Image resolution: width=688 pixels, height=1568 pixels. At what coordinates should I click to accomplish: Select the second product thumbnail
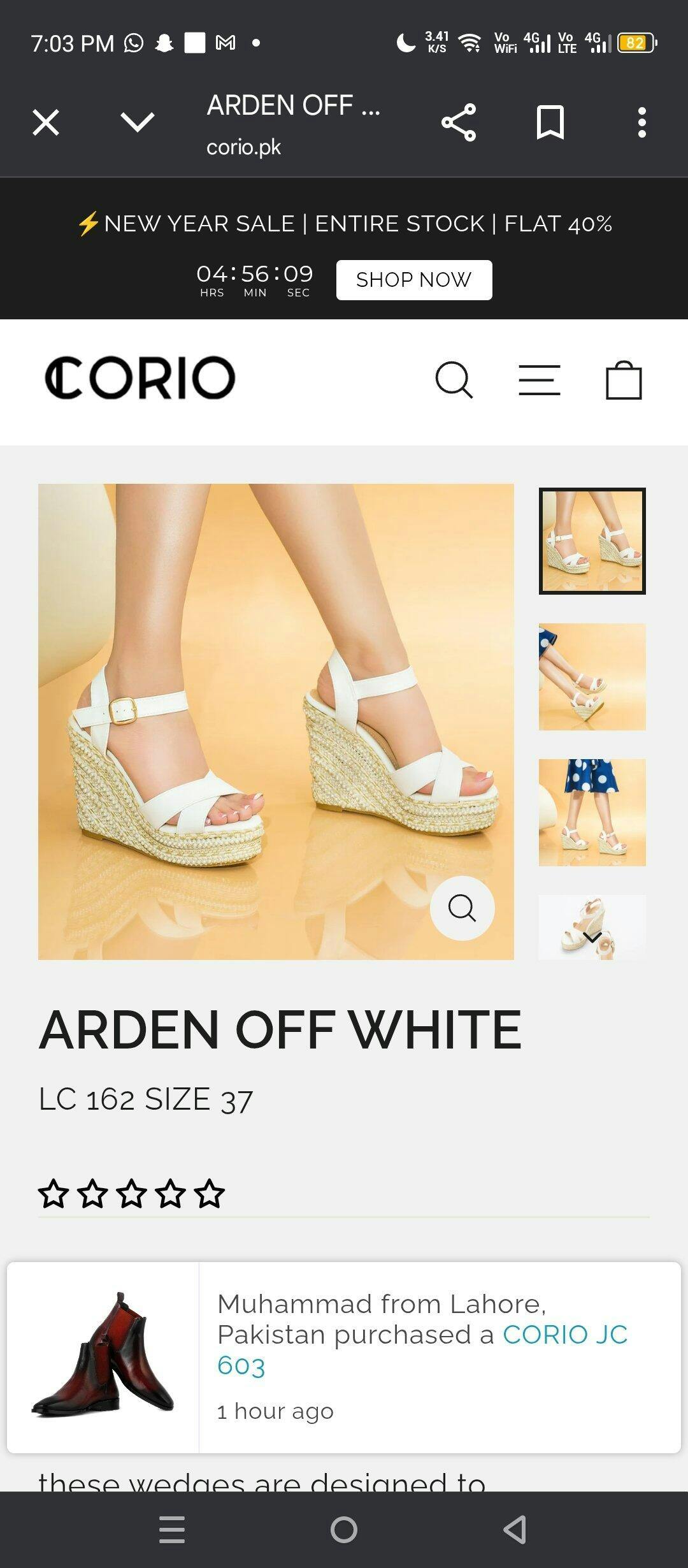click(x=592, y=677)
